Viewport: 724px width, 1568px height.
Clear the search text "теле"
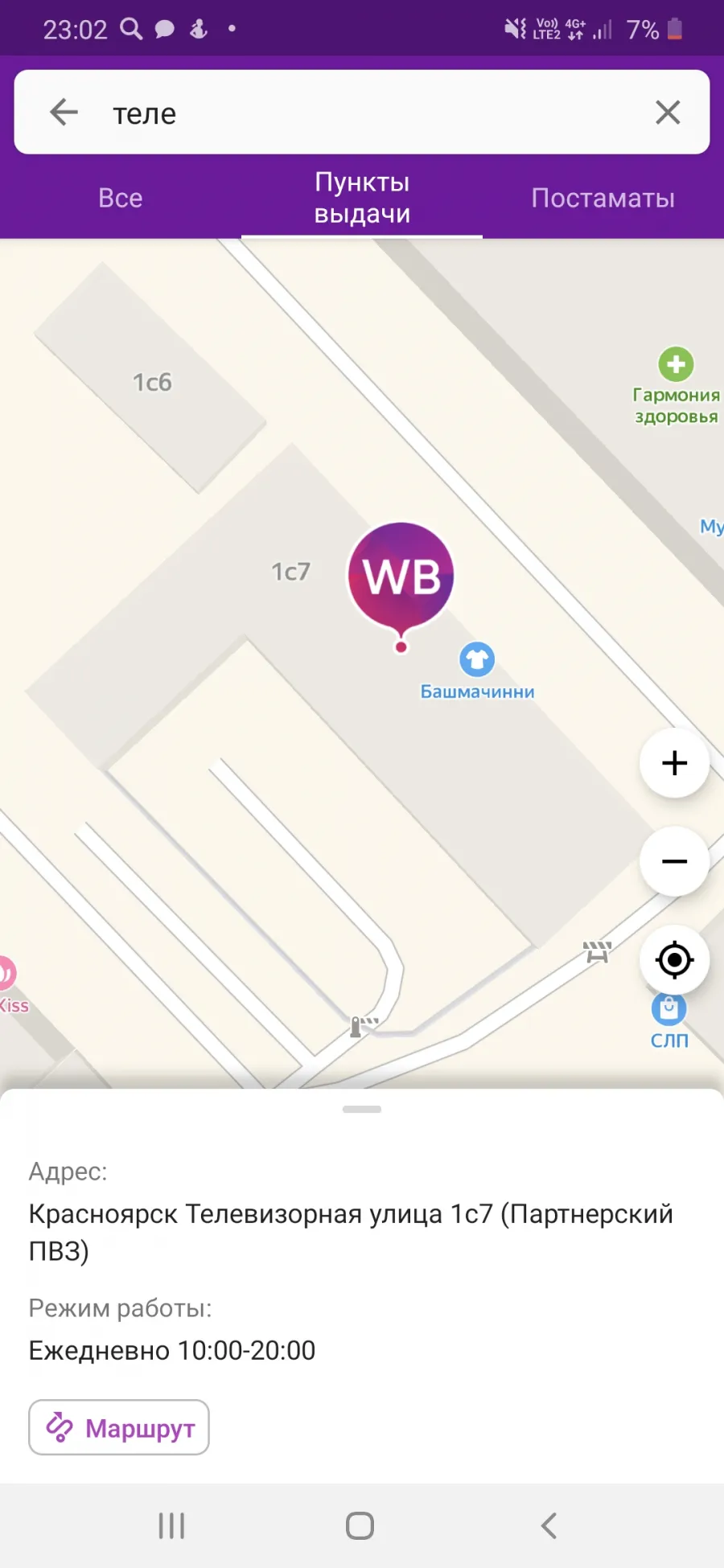pos(668,113)
